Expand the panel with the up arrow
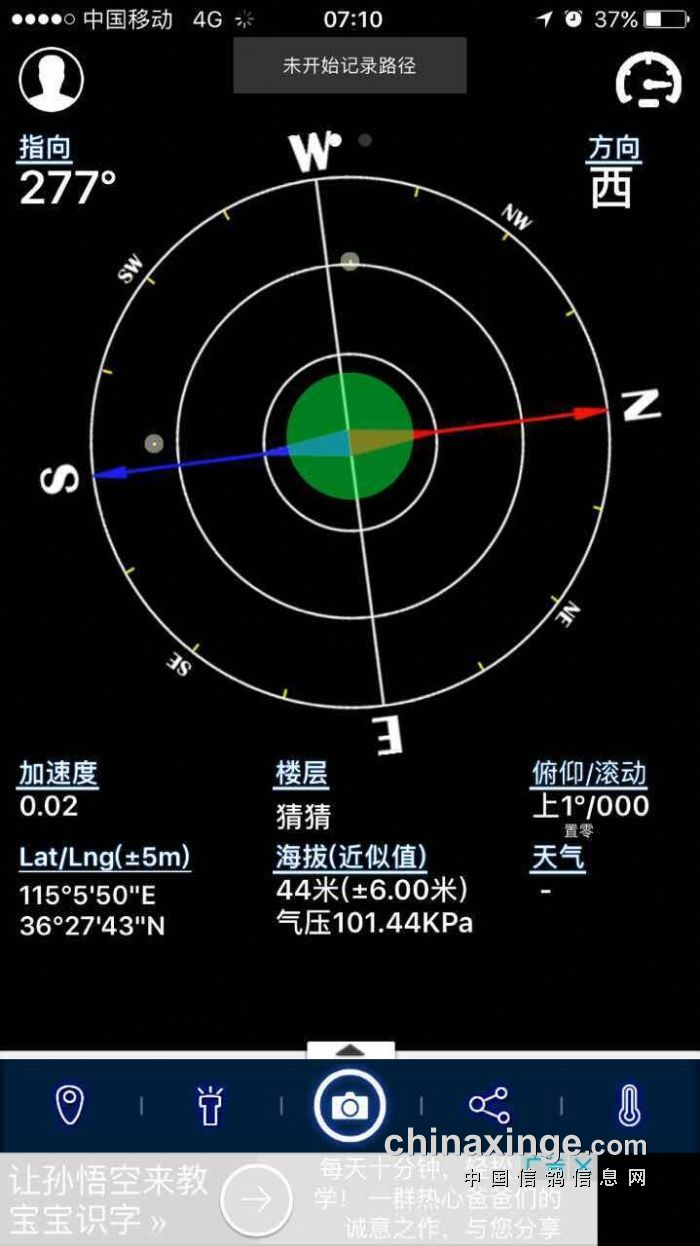 pyautogui.click(x=350, y=1050)
